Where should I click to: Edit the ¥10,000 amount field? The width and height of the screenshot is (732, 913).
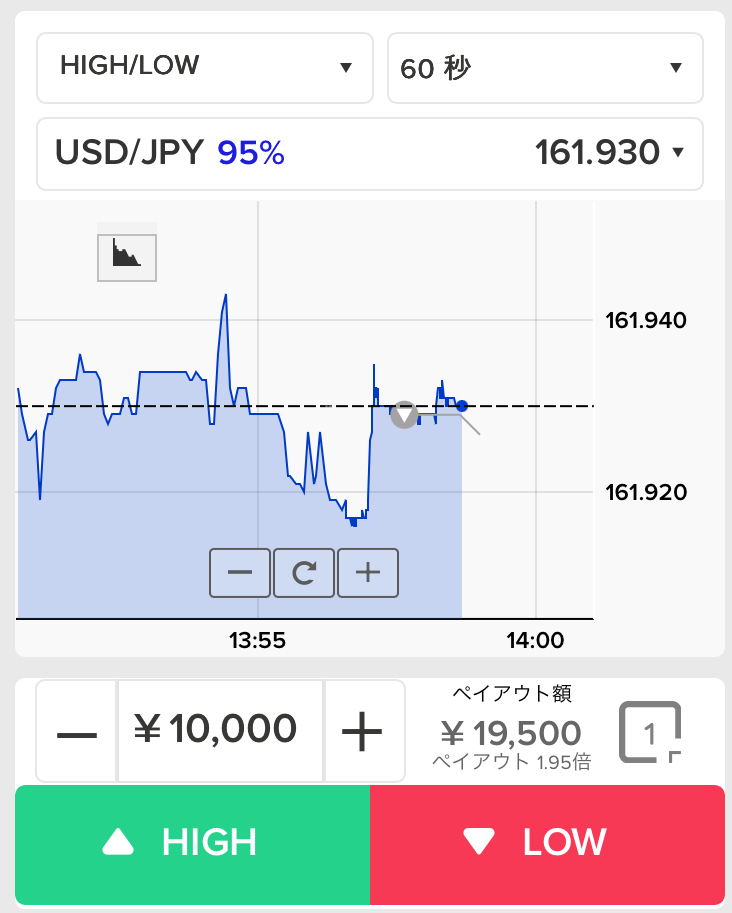pos(221,731)
